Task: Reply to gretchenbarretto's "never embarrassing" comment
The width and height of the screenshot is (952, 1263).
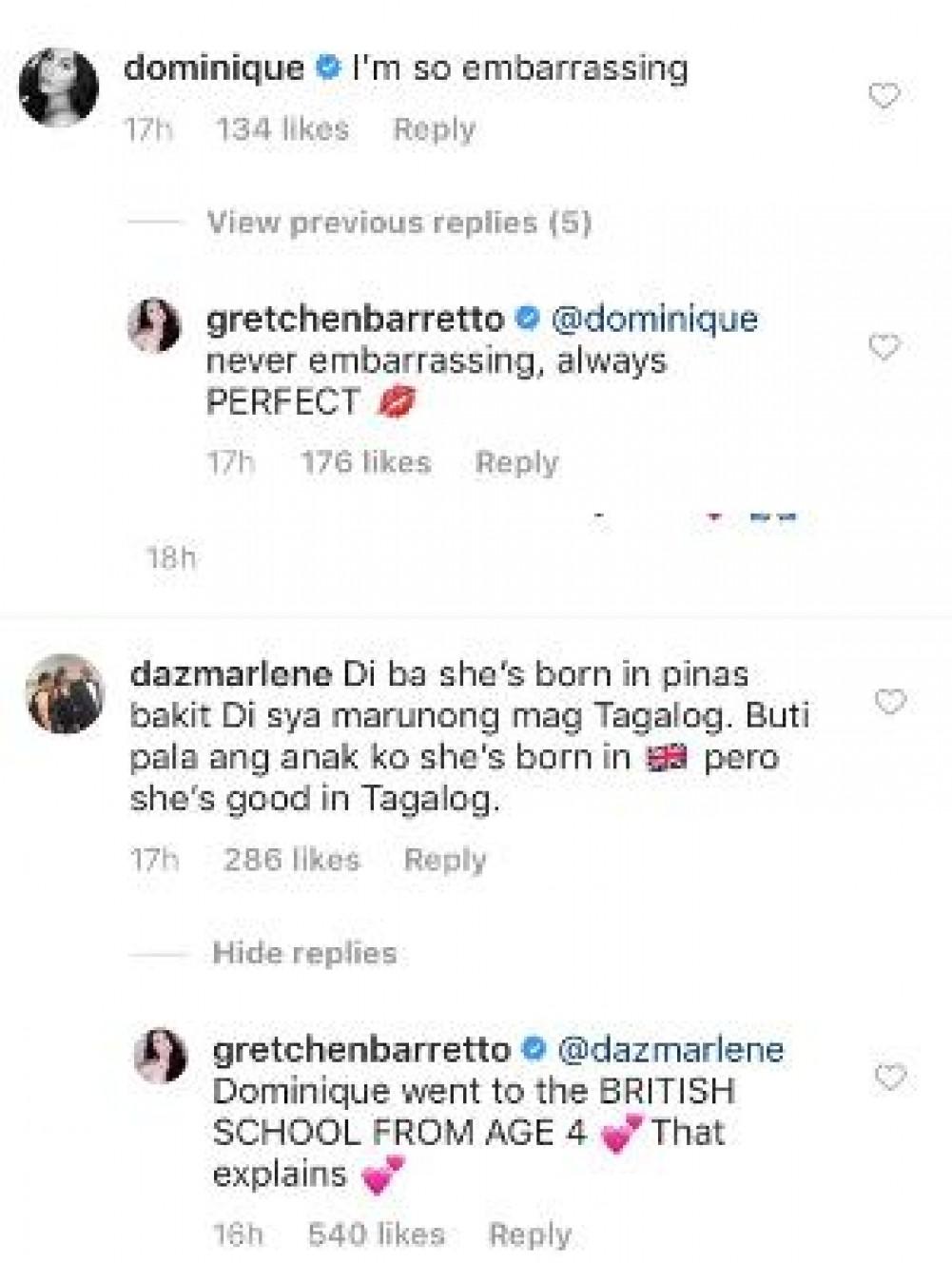Action: click(516, 463)
